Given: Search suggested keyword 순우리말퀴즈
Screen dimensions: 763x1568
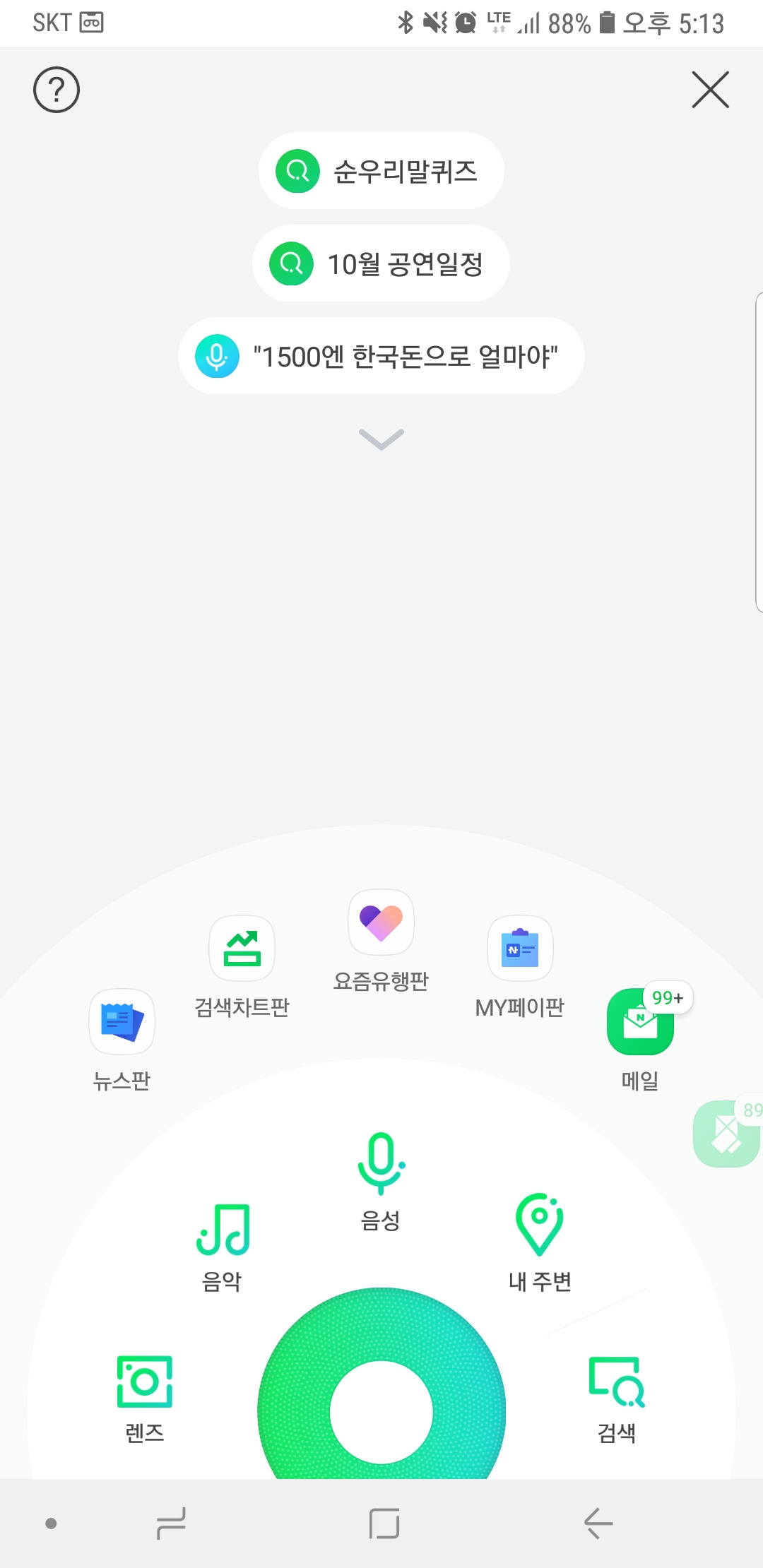Looking at the screenshot, I should (x=381, y=171).
